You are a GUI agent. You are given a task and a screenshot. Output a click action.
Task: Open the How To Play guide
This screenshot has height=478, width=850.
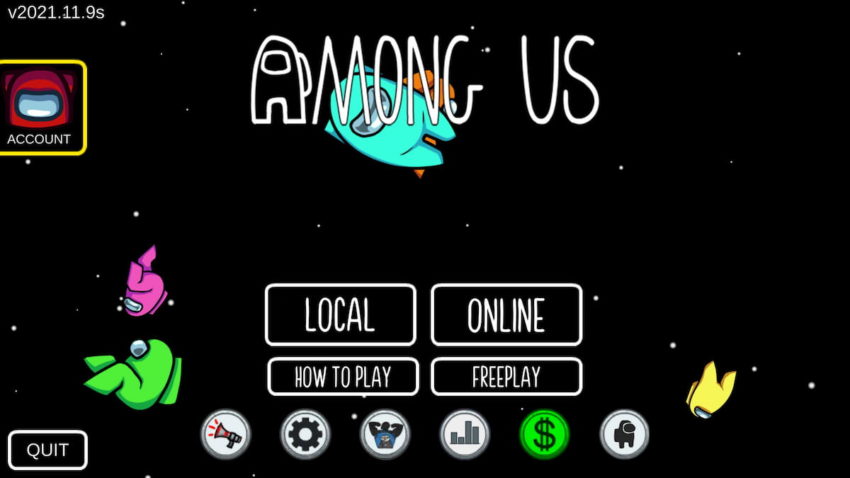[x=342, y=377]
